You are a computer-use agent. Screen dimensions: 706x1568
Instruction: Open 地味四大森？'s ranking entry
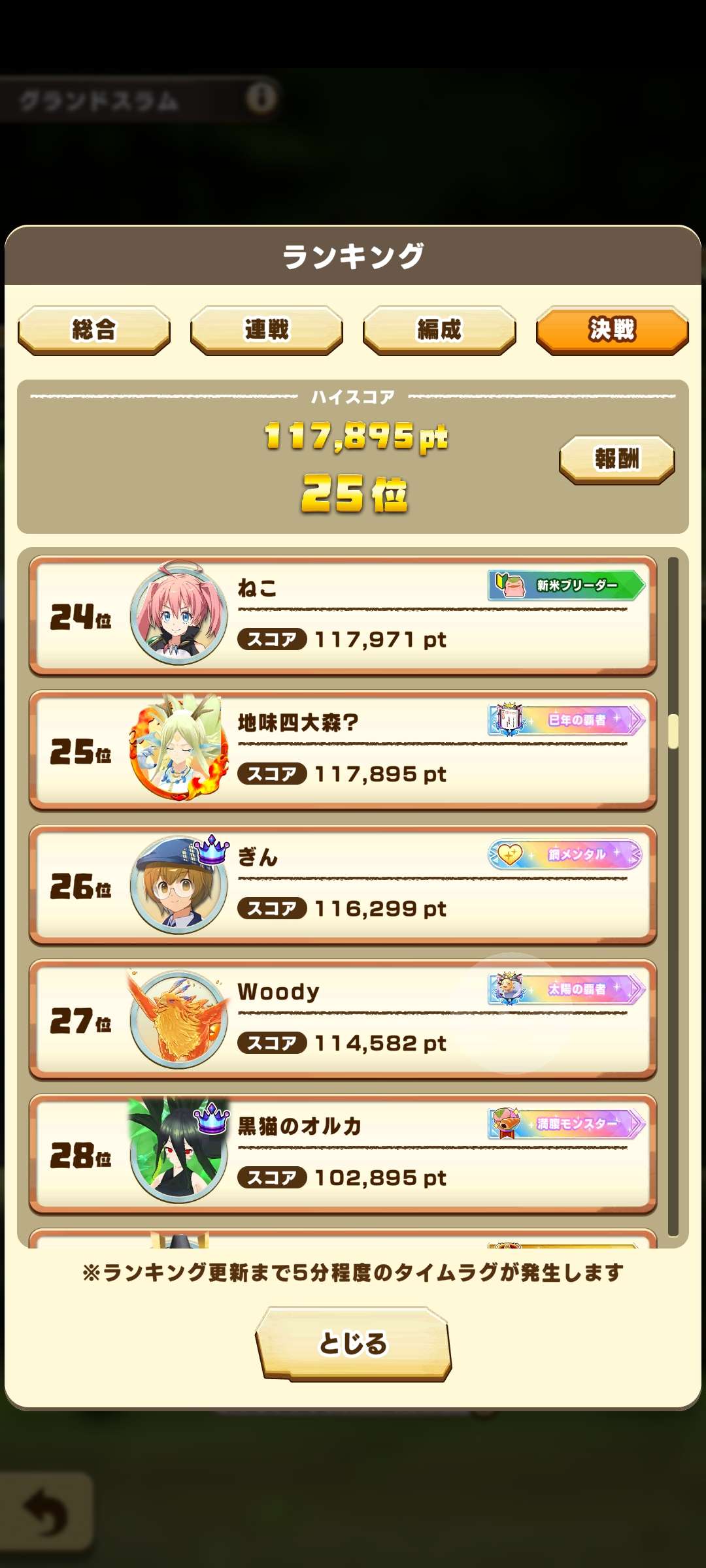[x=343, y=750]
